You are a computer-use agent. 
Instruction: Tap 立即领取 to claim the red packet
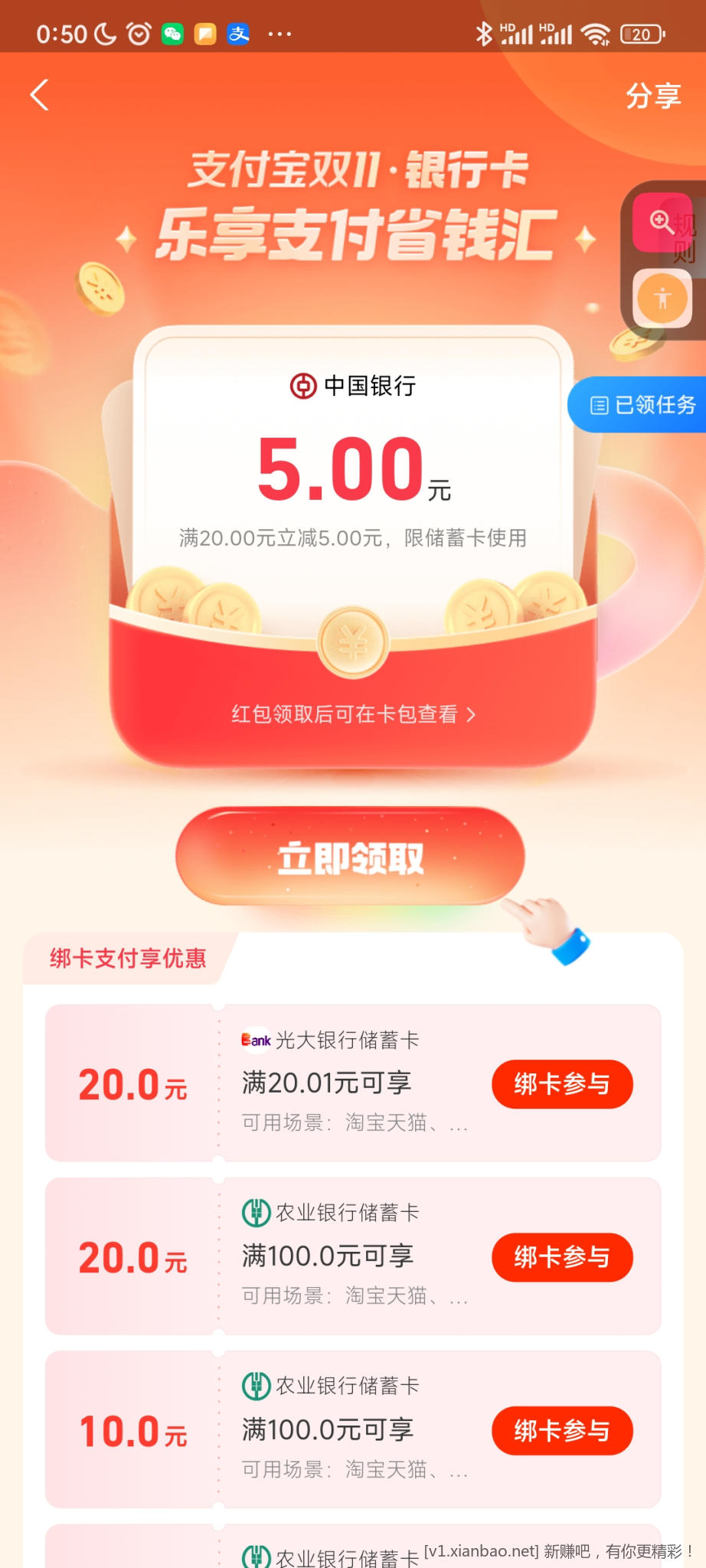(350, 856)
